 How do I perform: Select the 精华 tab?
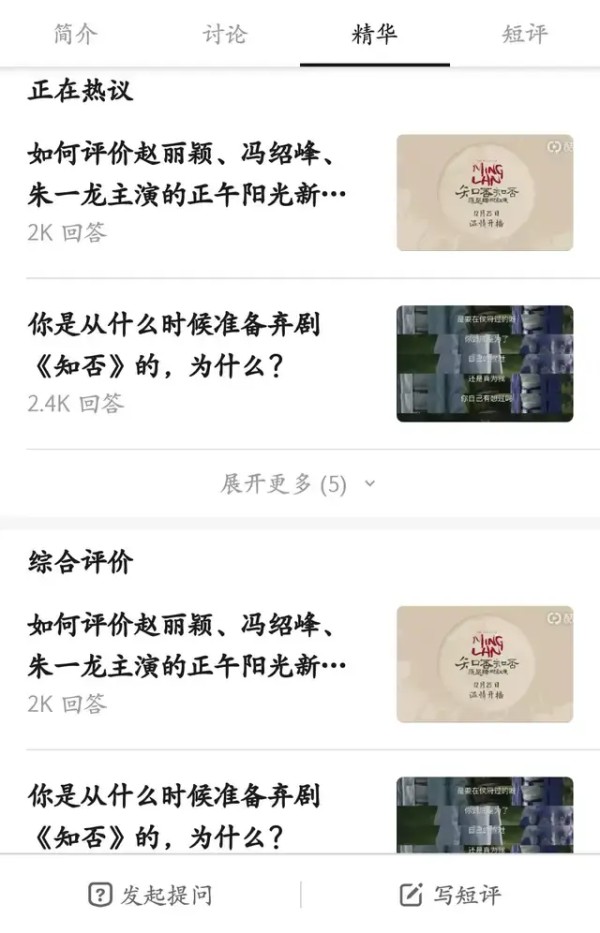(x=374, y=34)
